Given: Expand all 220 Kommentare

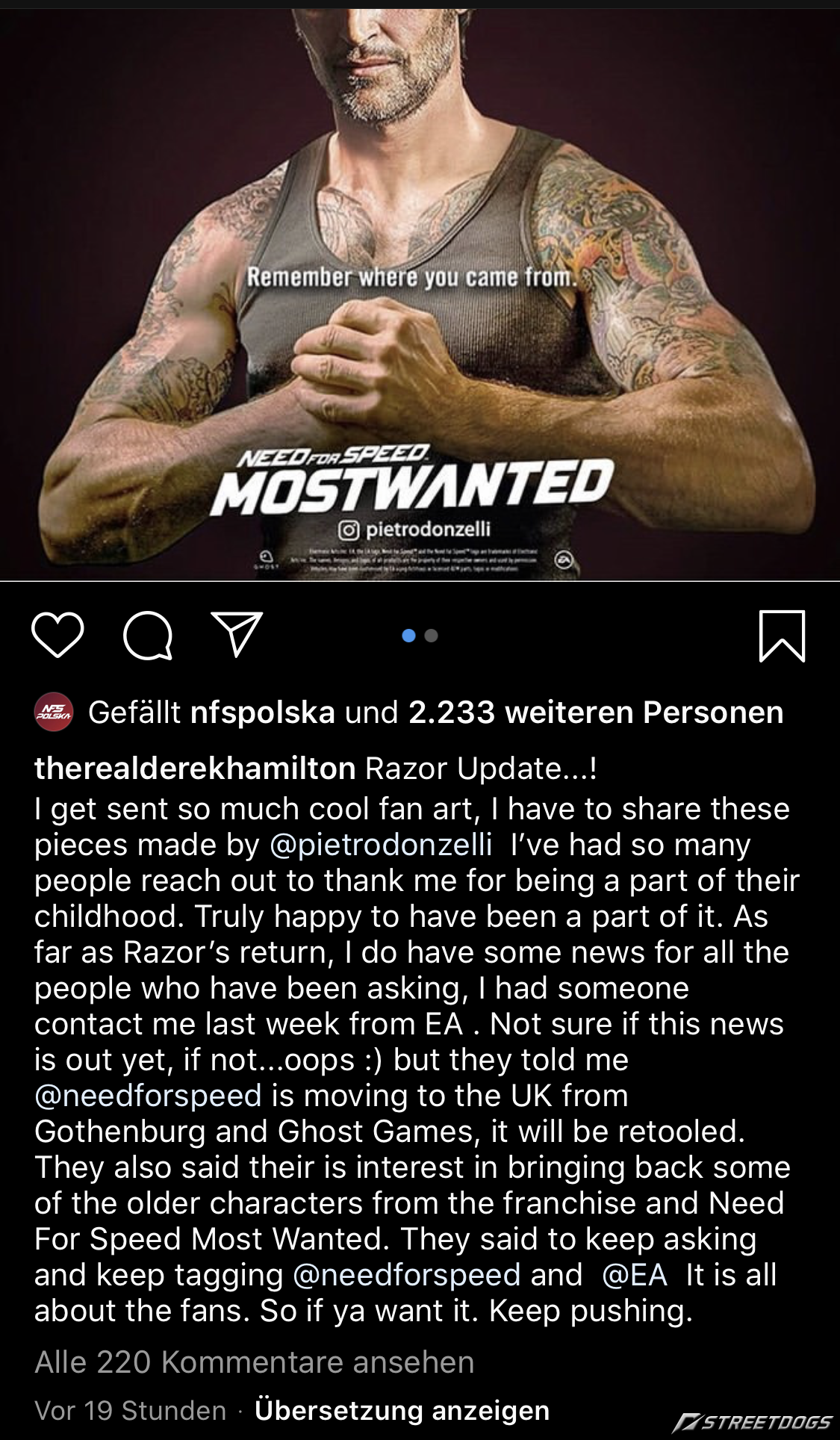Looking at the screenshot, I should click(253, 1359).
